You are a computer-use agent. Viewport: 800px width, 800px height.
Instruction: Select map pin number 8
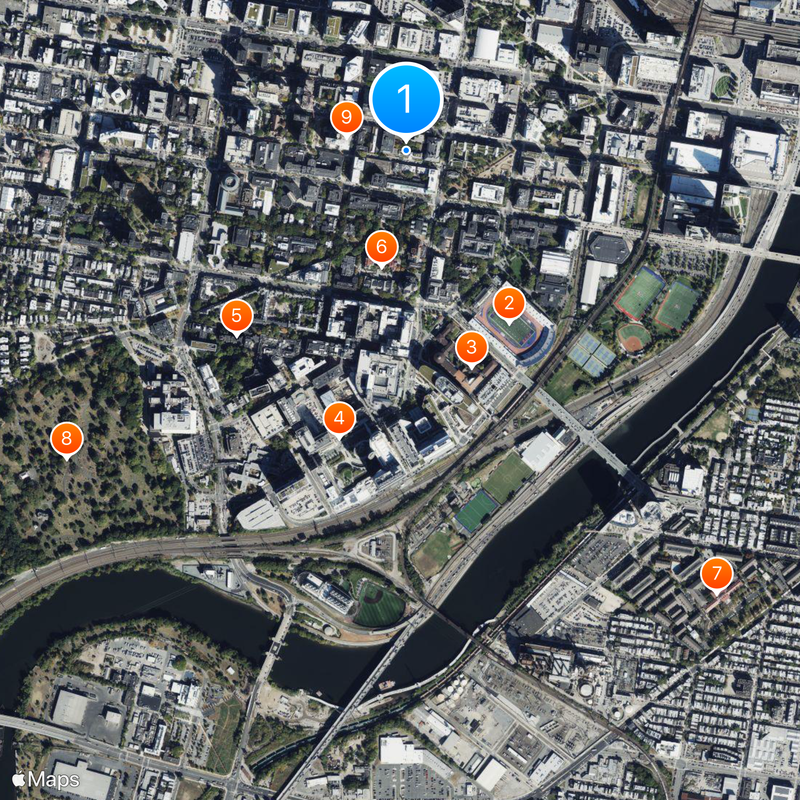tap(66, 437)
